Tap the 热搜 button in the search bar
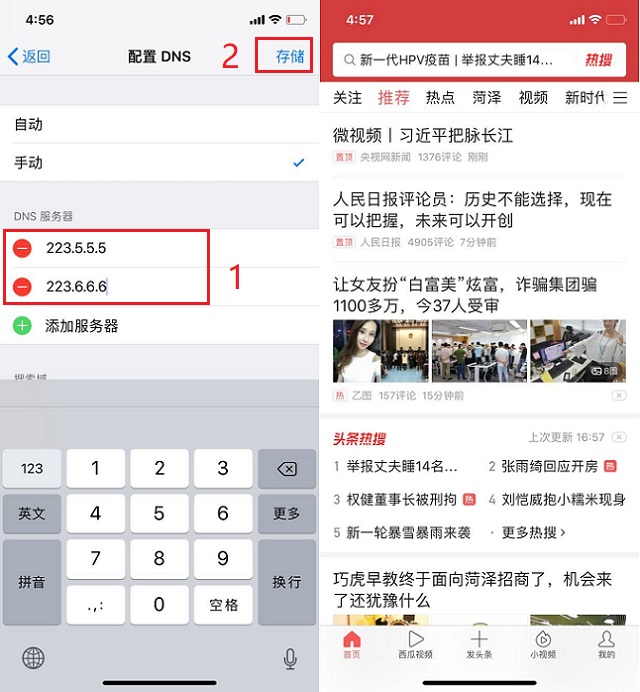This screenshot has width=640, height=692. [598, 60]
